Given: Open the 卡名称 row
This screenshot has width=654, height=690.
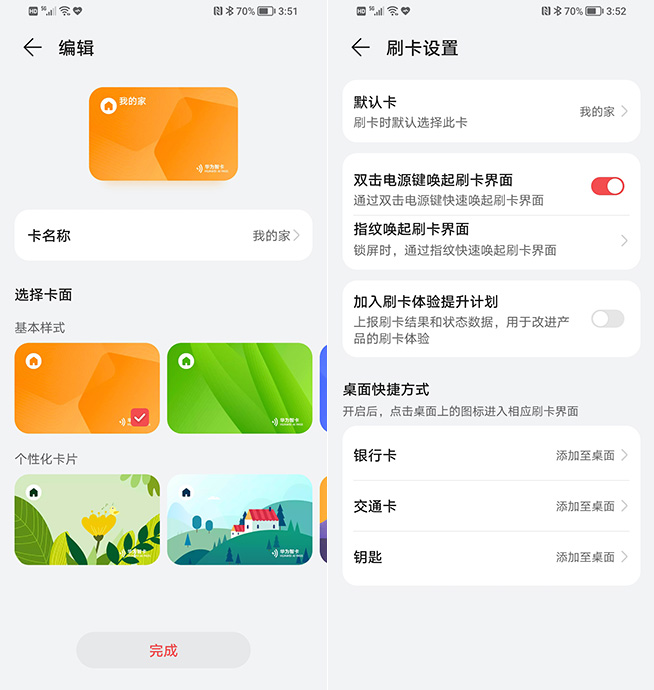Looking at the screenshot, I should (163, 236).
